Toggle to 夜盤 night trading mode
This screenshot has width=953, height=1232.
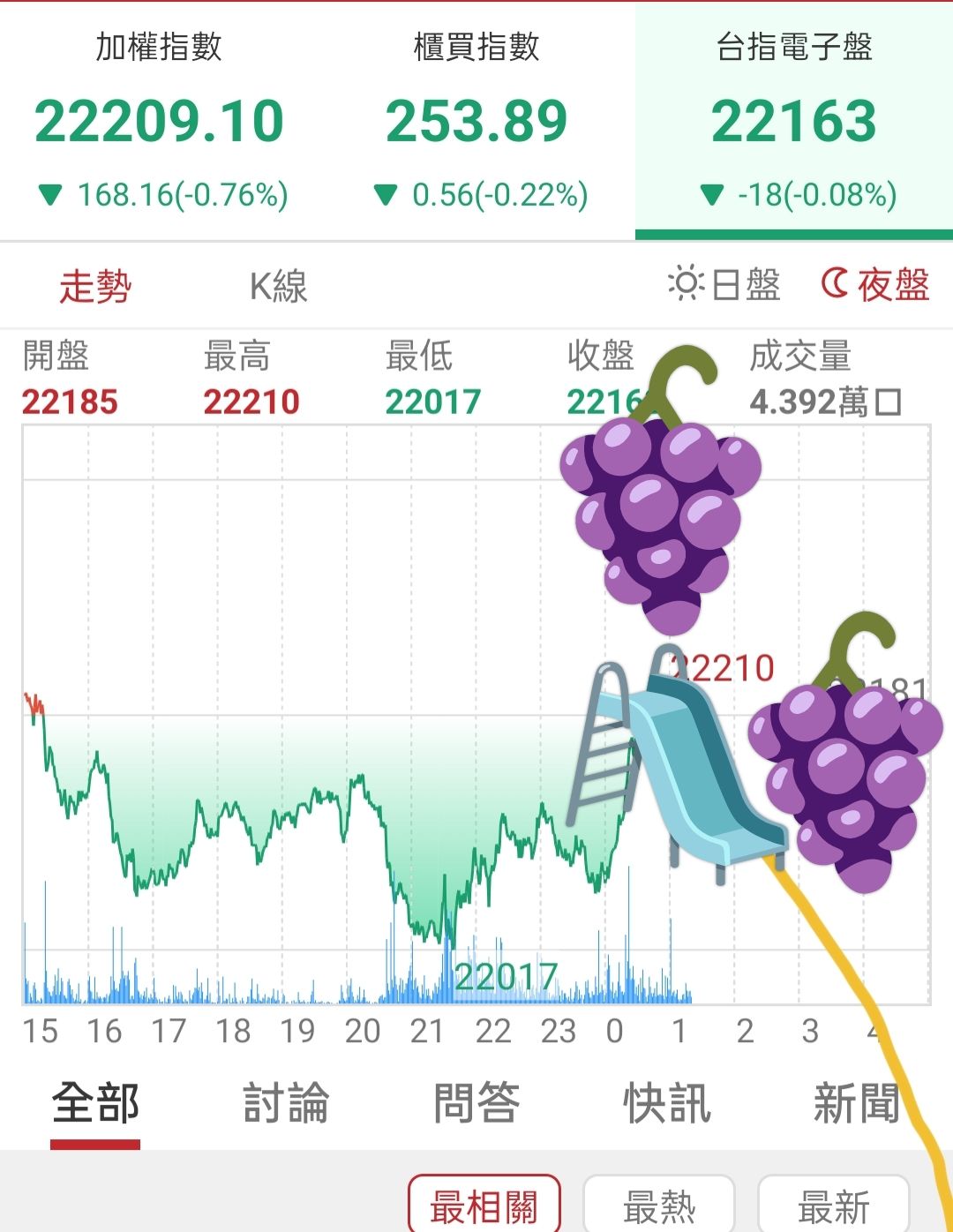tap(882, 284)
